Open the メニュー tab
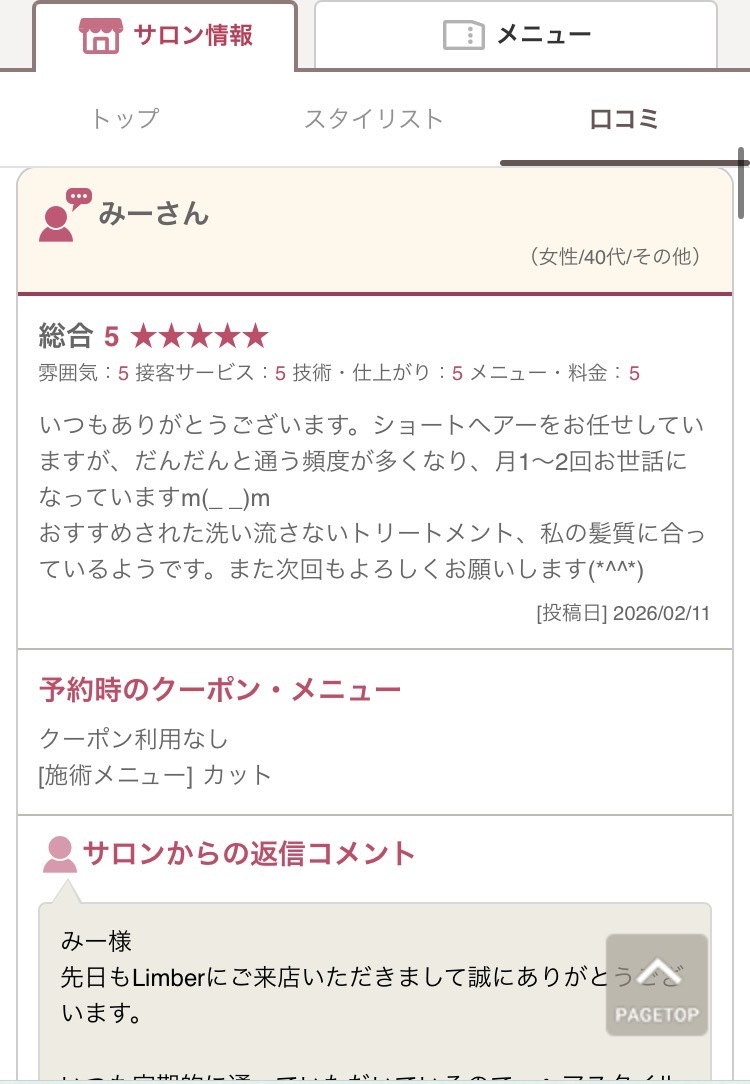Image resolution: width=750 pixels, height=1084 pixels. [x=516, y=36]
